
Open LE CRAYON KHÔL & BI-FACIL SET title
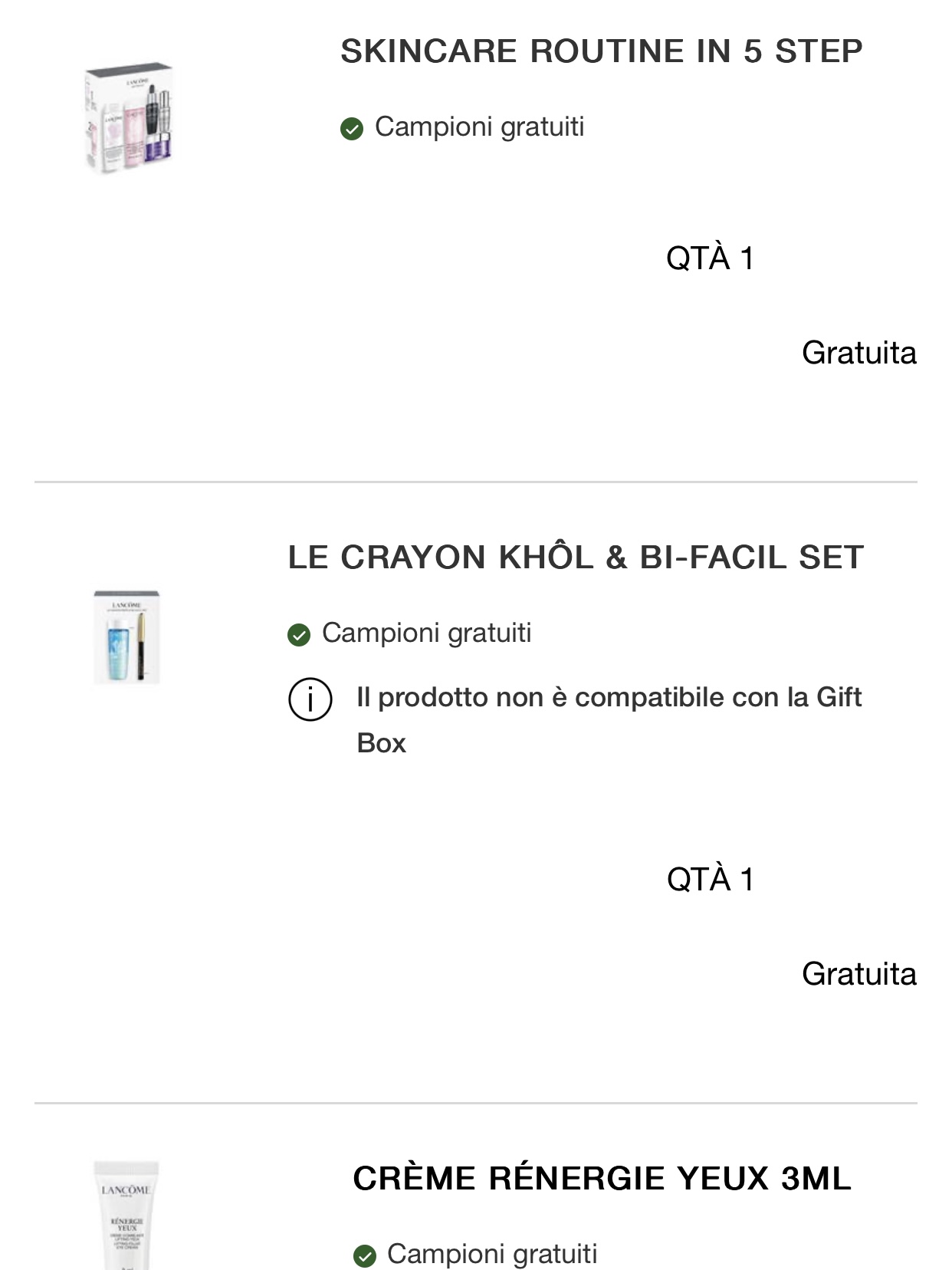575,558
